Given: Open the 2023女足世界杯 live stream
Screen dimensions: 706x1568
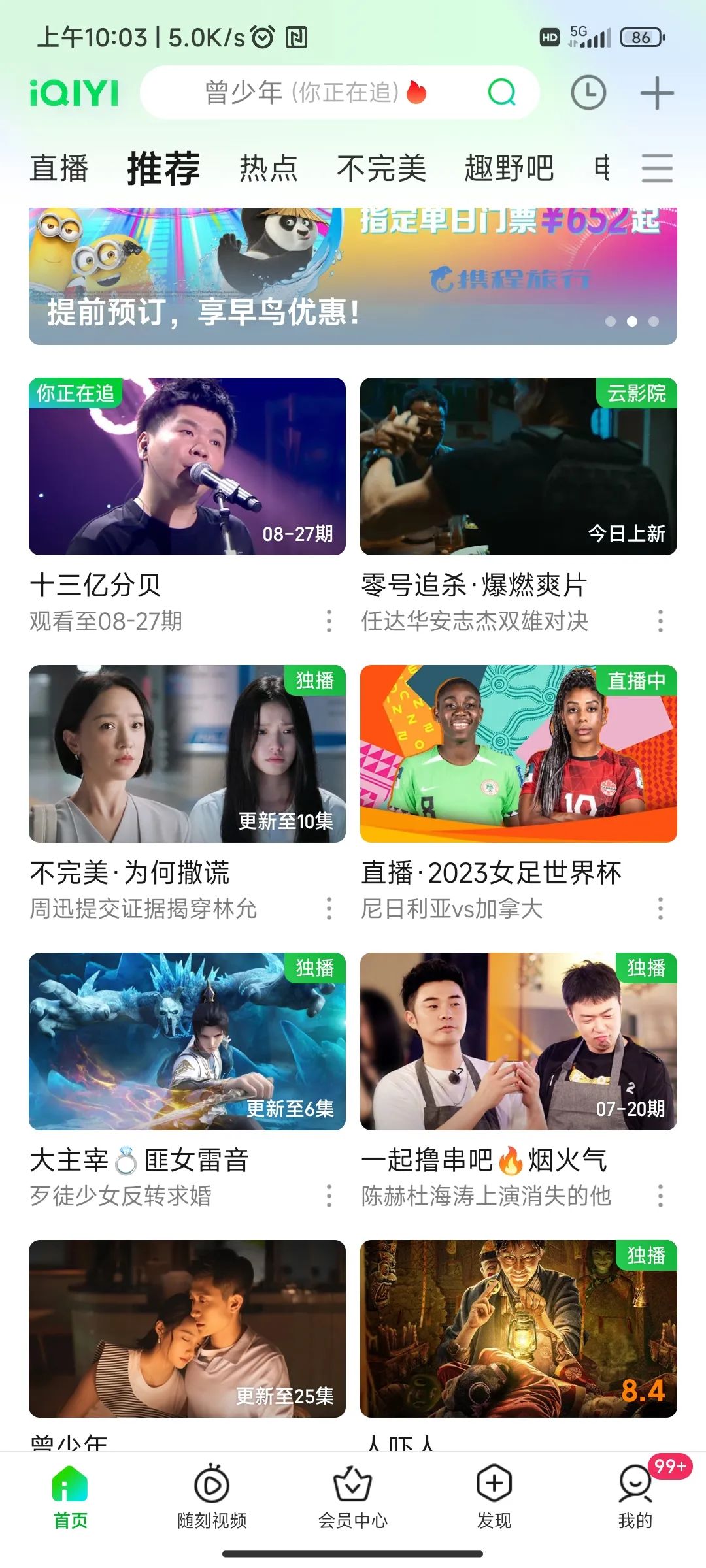Looking at the screenshot, I should [x=518, y=754].
